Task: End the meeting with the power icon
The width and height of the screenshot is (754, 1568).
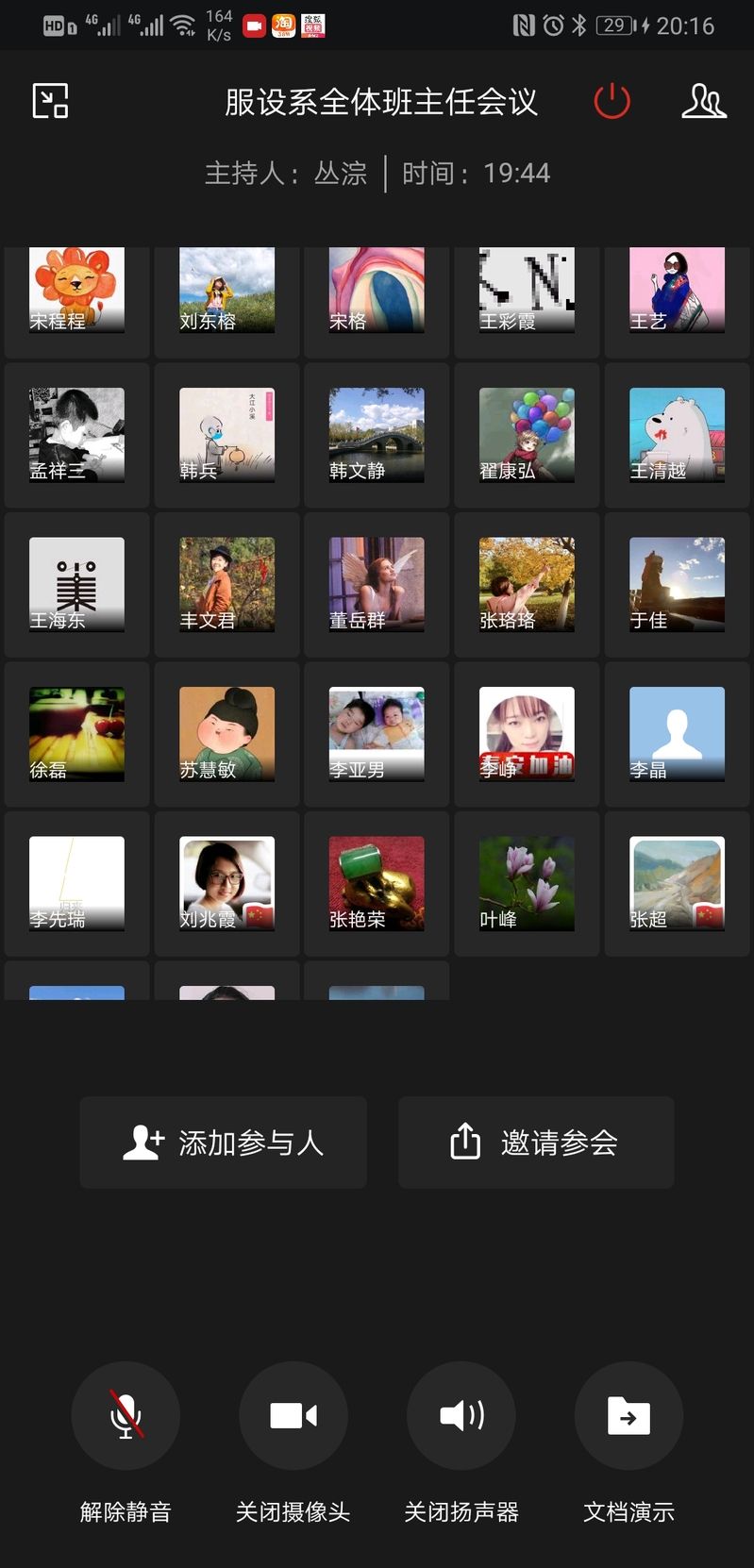Action: click(x=612, y=101)
